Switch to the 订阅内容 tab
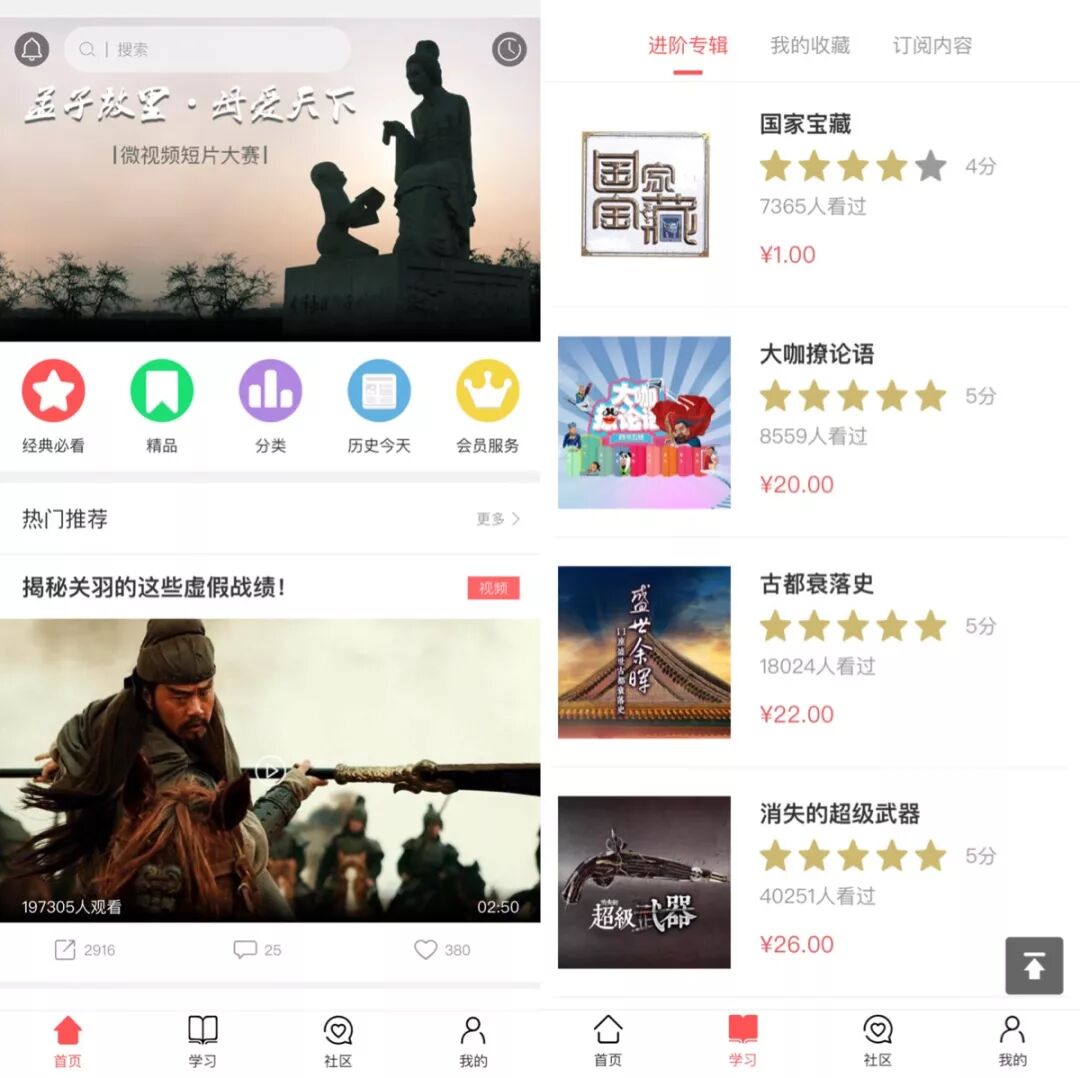The image size is (1080, 1078). (x=932, y=45)
